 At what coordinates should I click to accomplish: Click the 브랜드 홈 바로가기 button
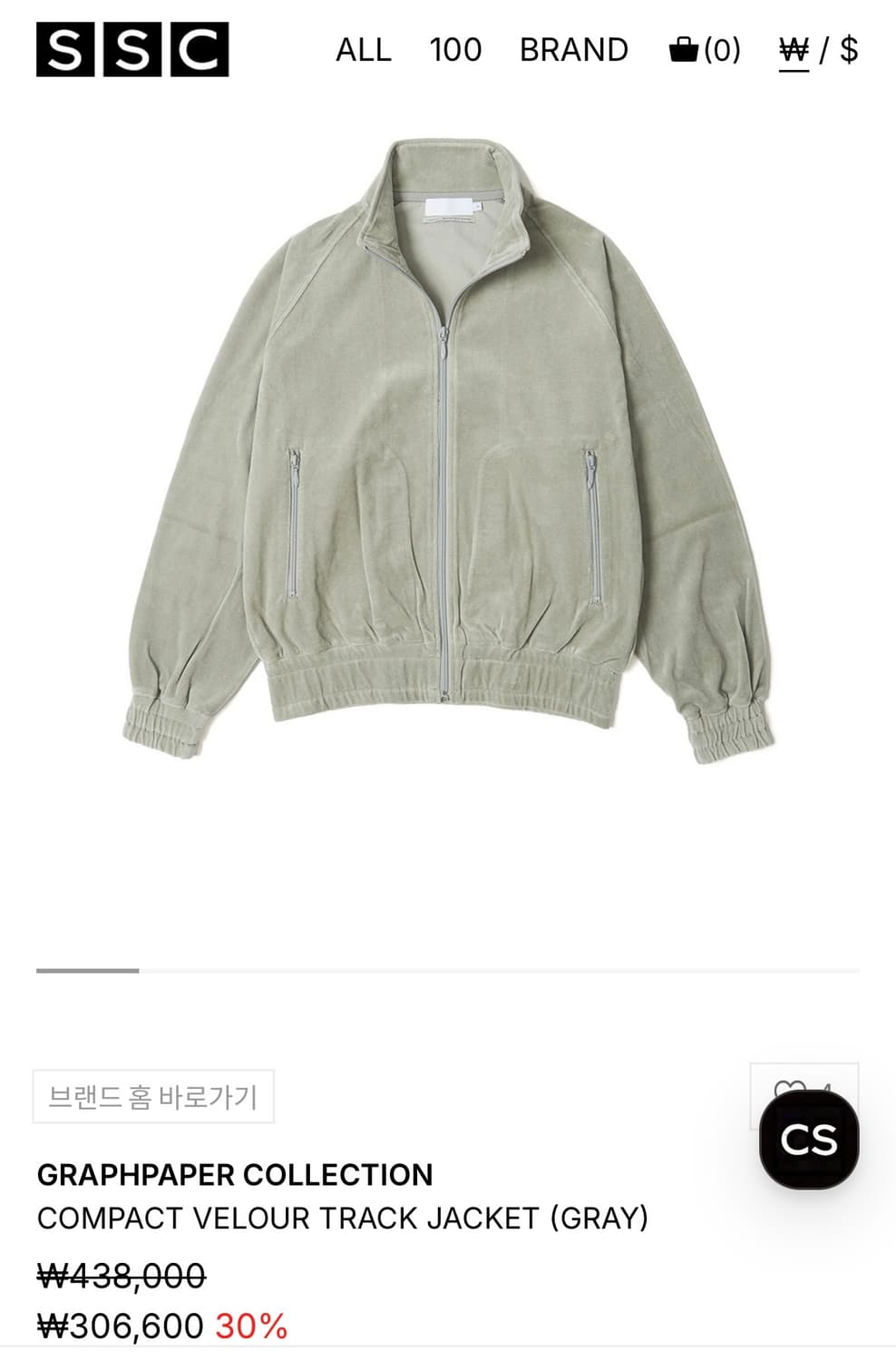point(153,1097)
